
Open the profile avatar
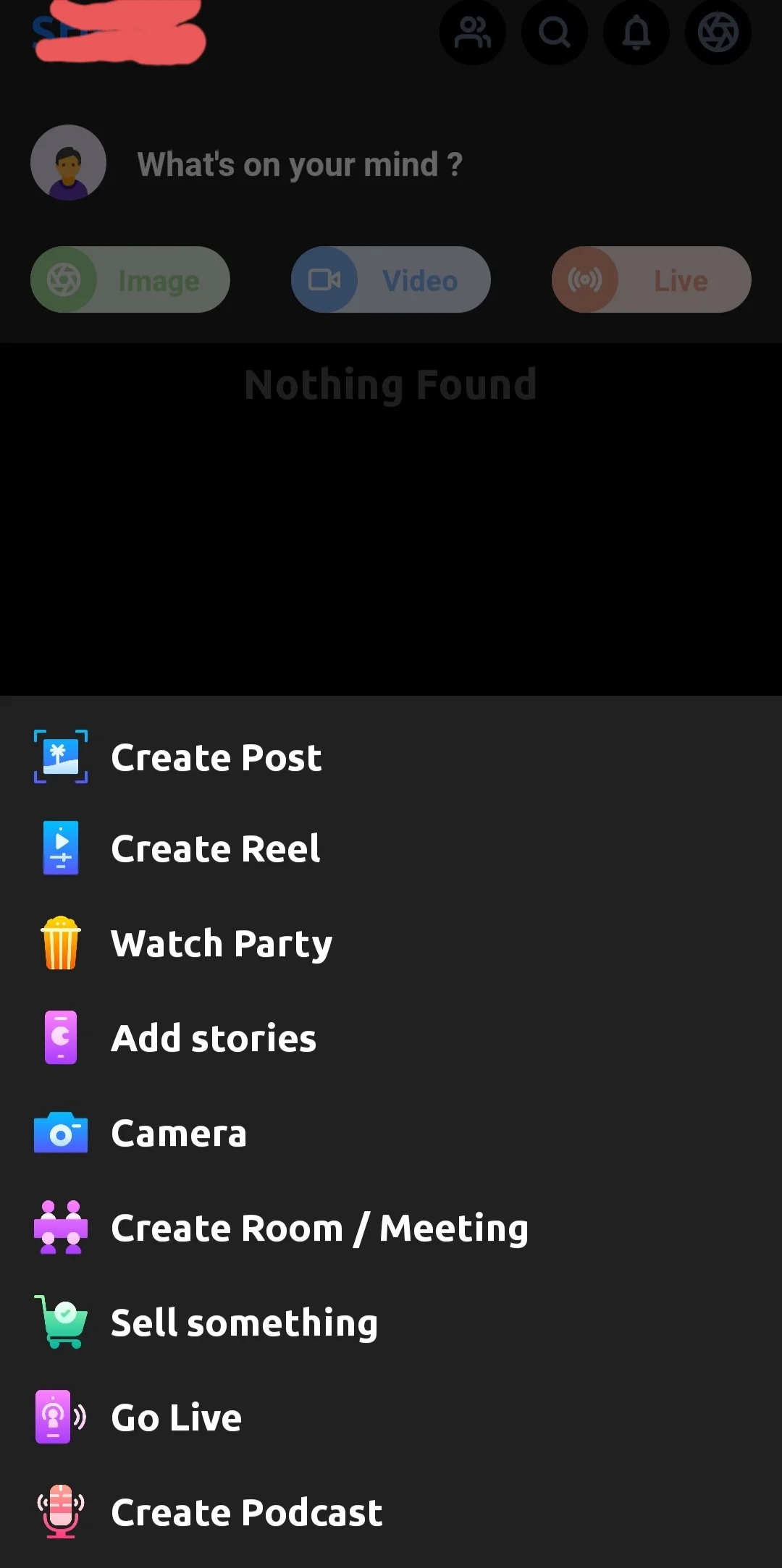click(68, 163)
